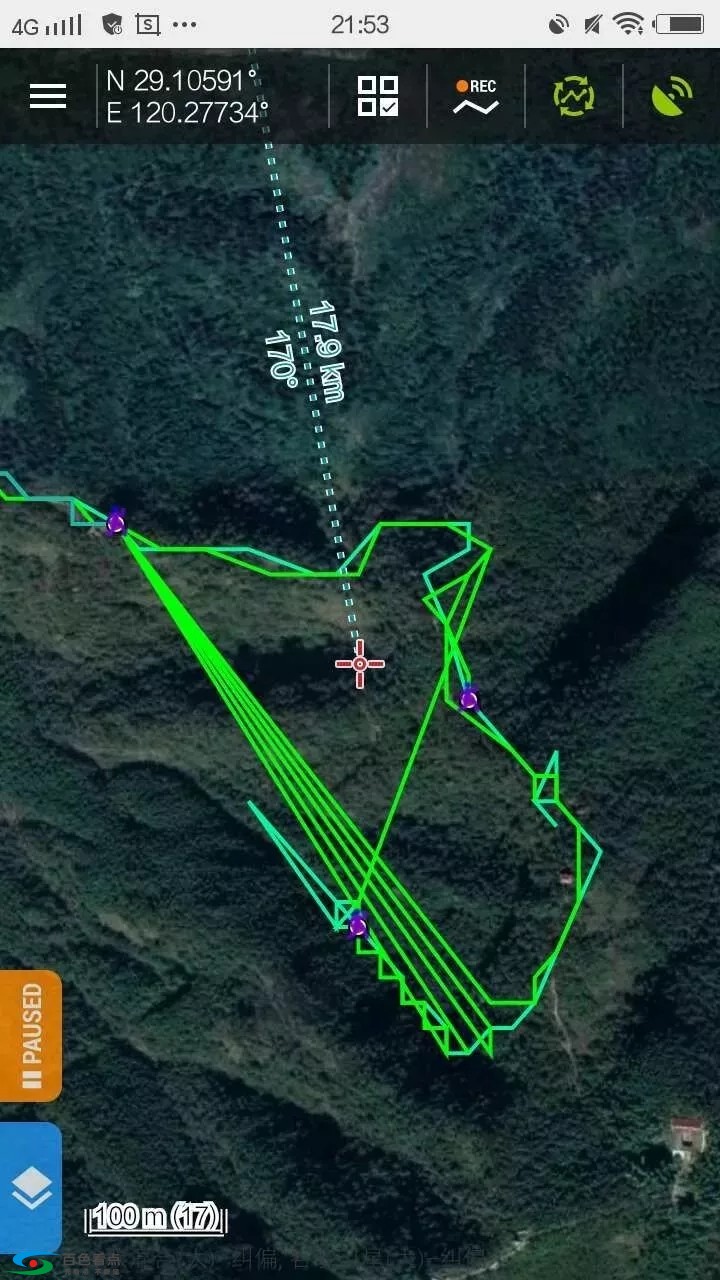The image size is (720, 1280).
Task: Open the map layers button
Action: click(31, 1188)
